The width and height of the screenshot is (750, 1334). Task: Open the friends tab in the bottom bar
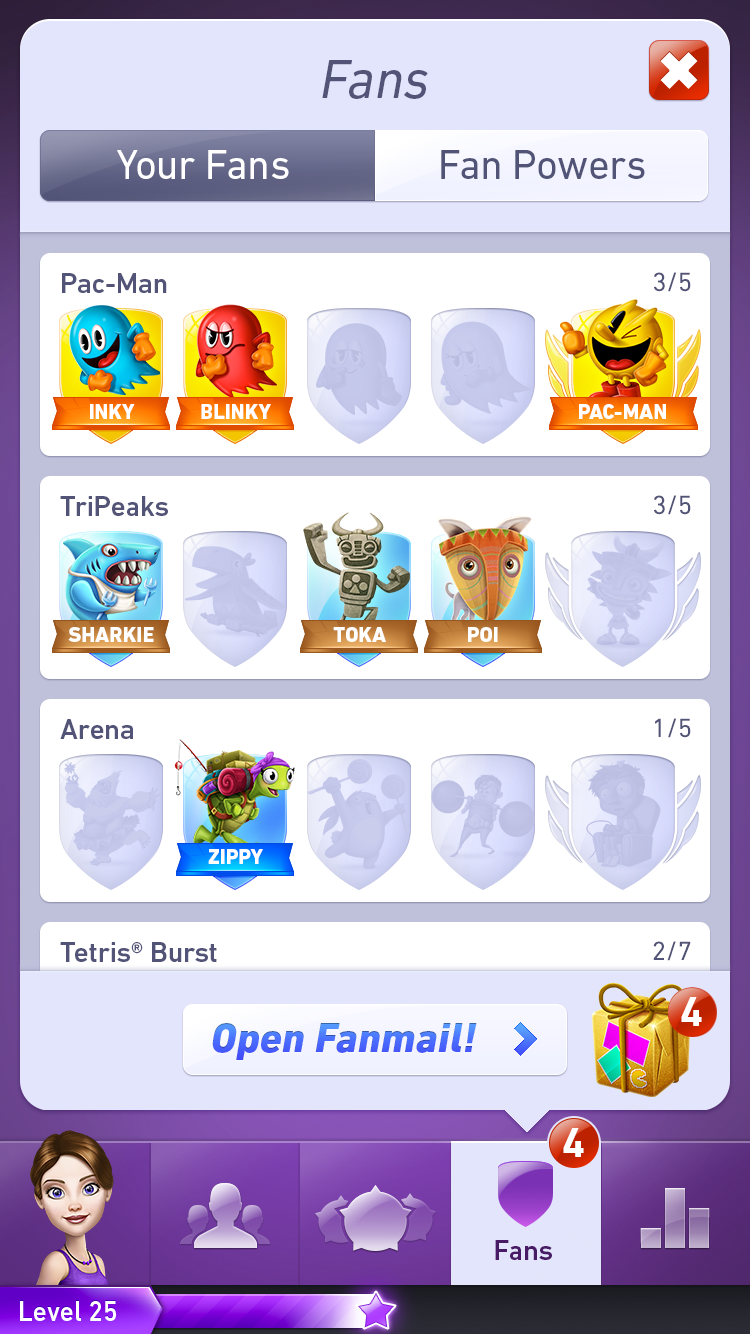[225, 1215]
